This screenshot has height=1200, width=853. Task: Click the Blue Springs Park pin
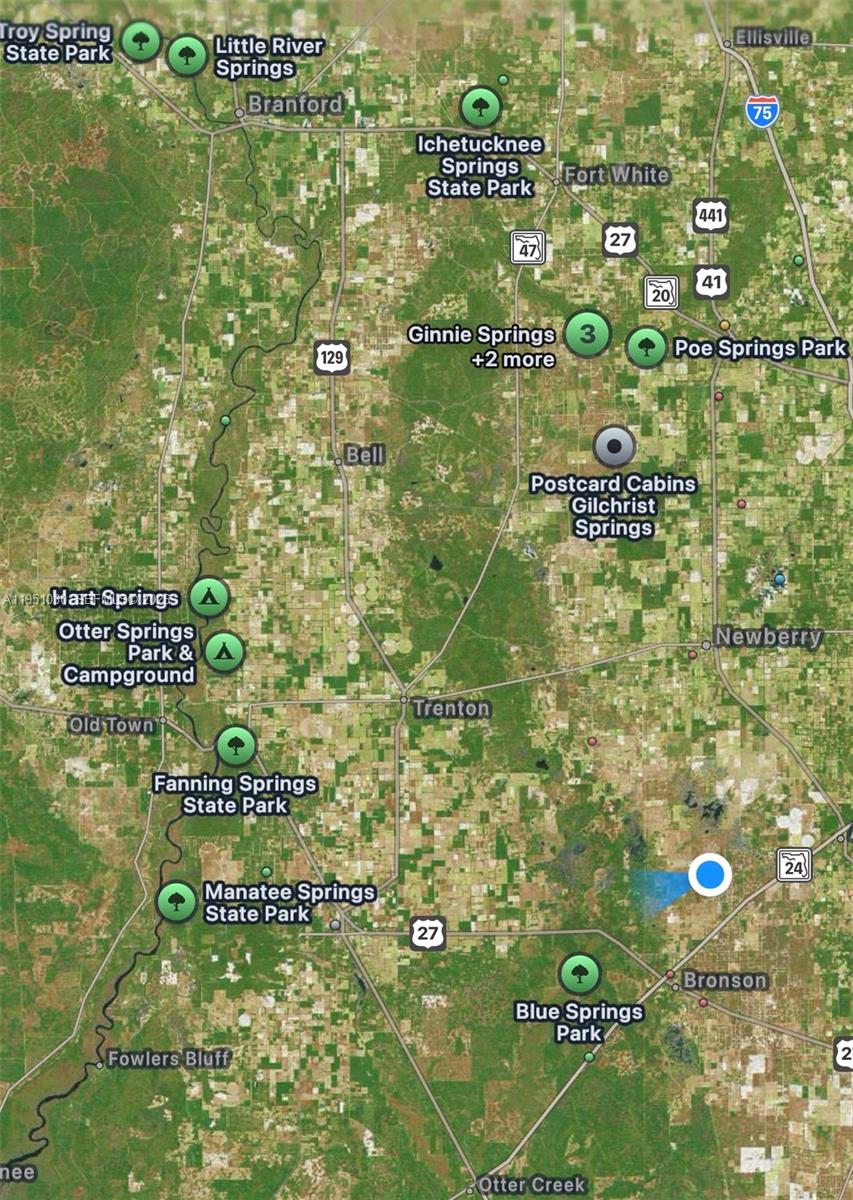coord(581,971)
